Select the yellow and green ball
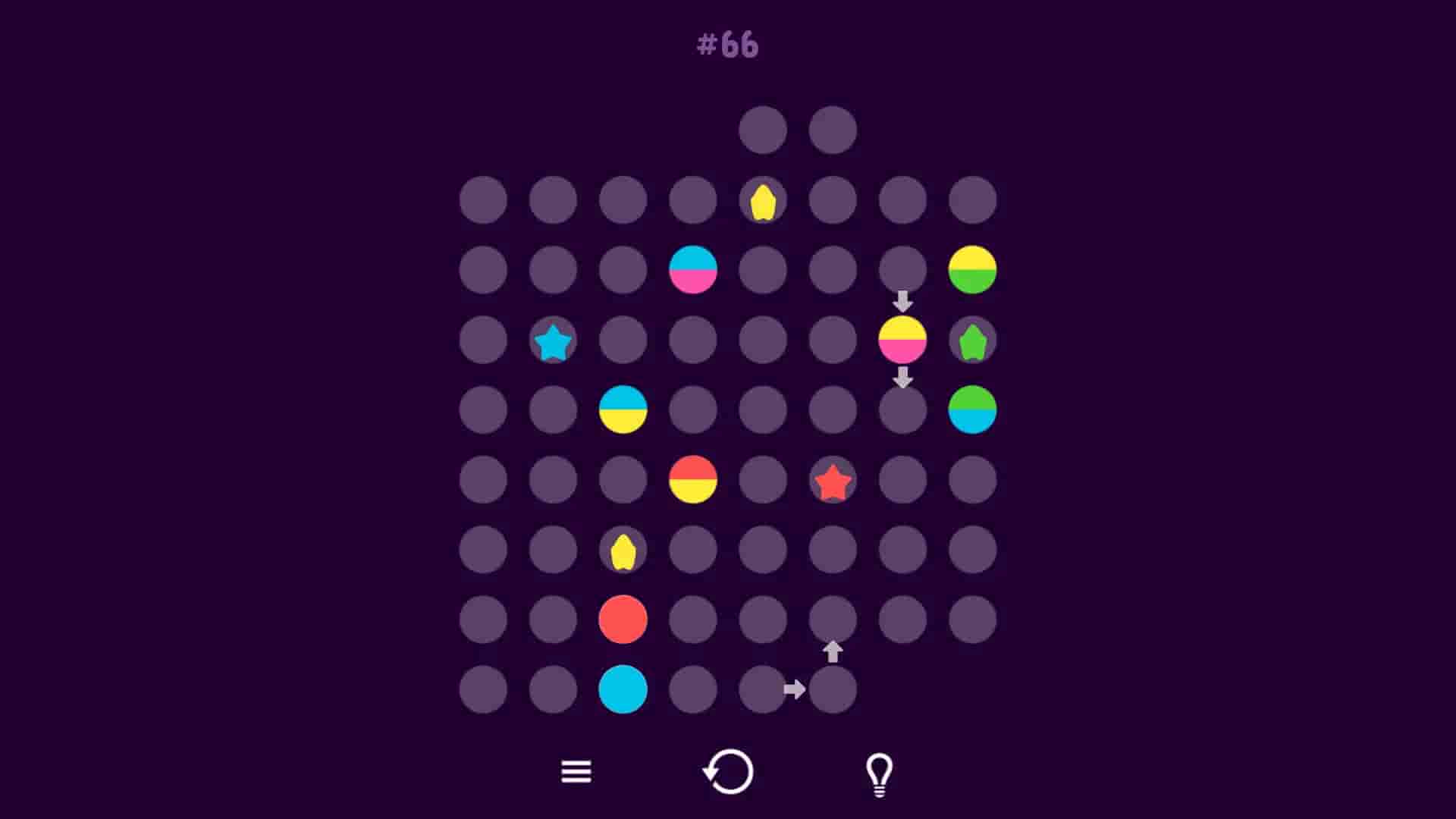Screen dimensions: 1456x819 click(x=972, y=270)
